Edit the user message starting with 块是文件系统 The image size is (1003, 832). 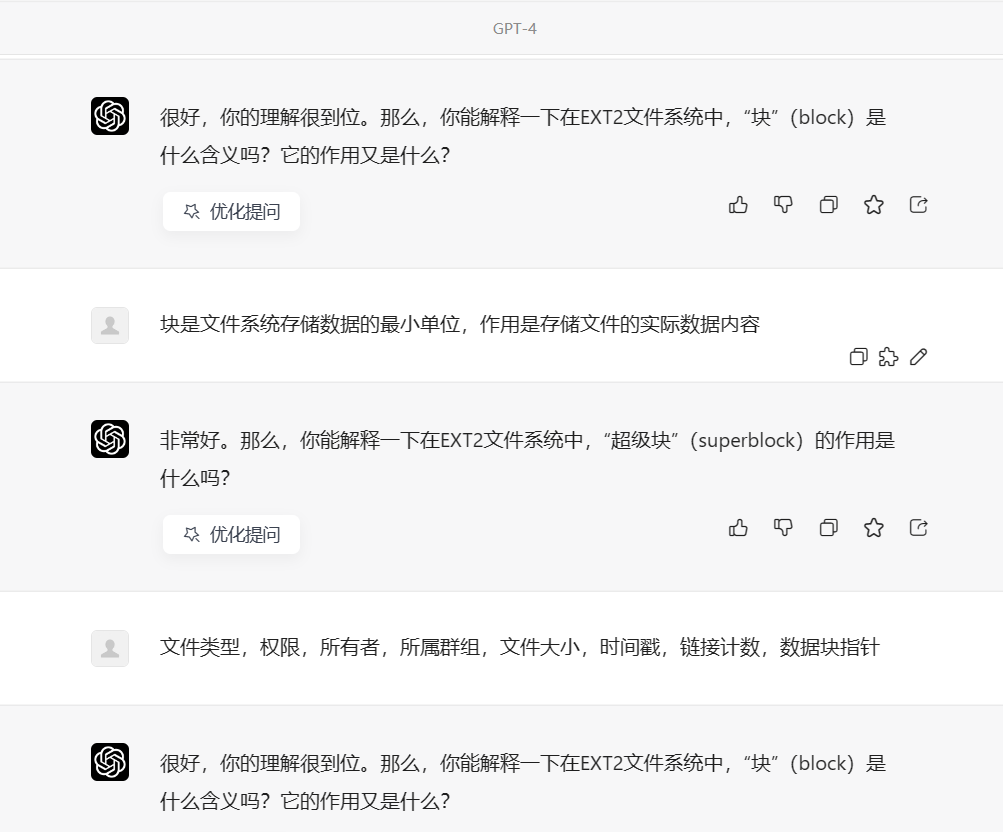point(919,357)
